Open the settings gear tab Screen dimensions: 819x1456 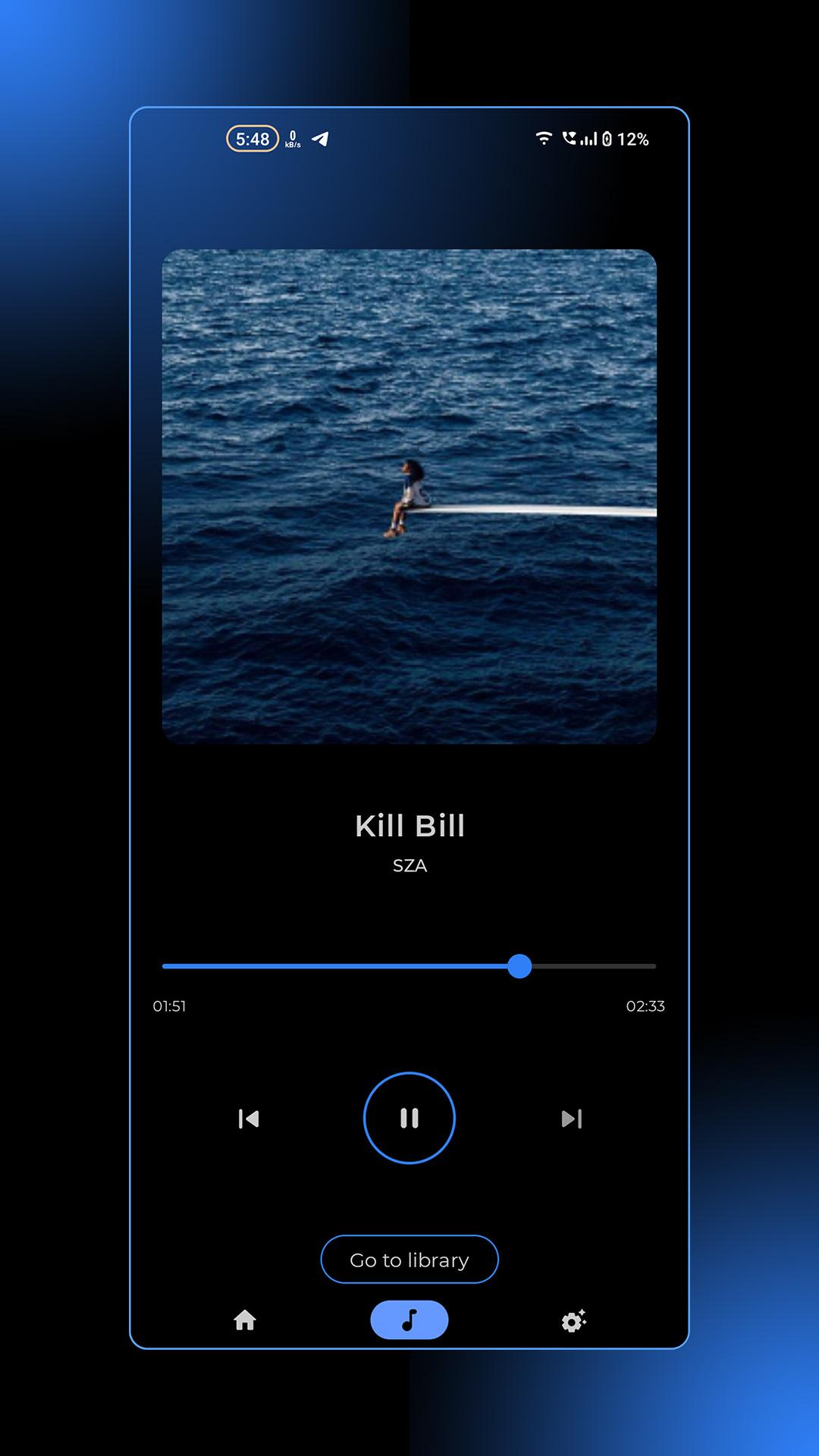coord(573,1321)
